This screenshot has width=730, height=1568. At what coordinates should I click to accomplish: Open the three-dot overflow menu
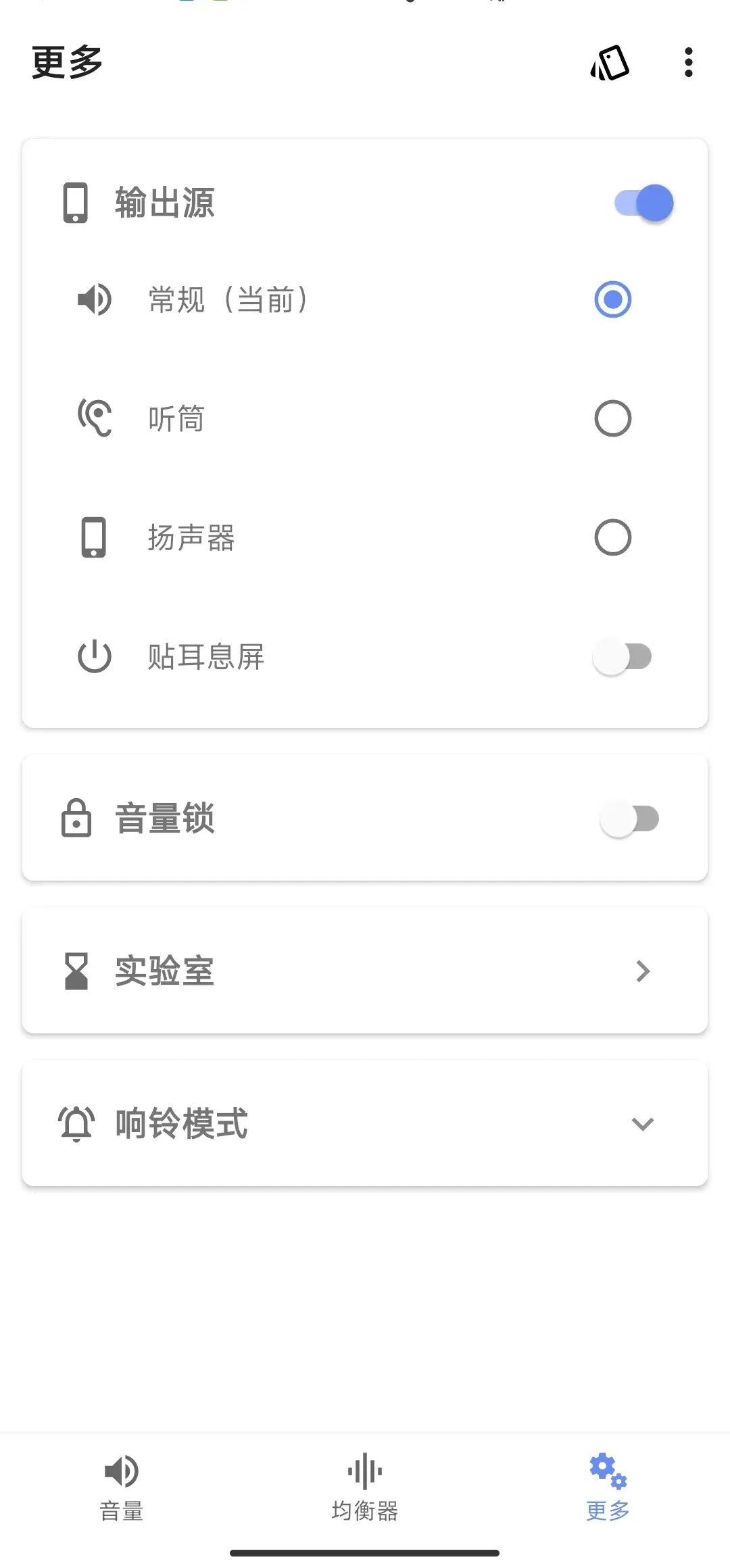[687, 64]
